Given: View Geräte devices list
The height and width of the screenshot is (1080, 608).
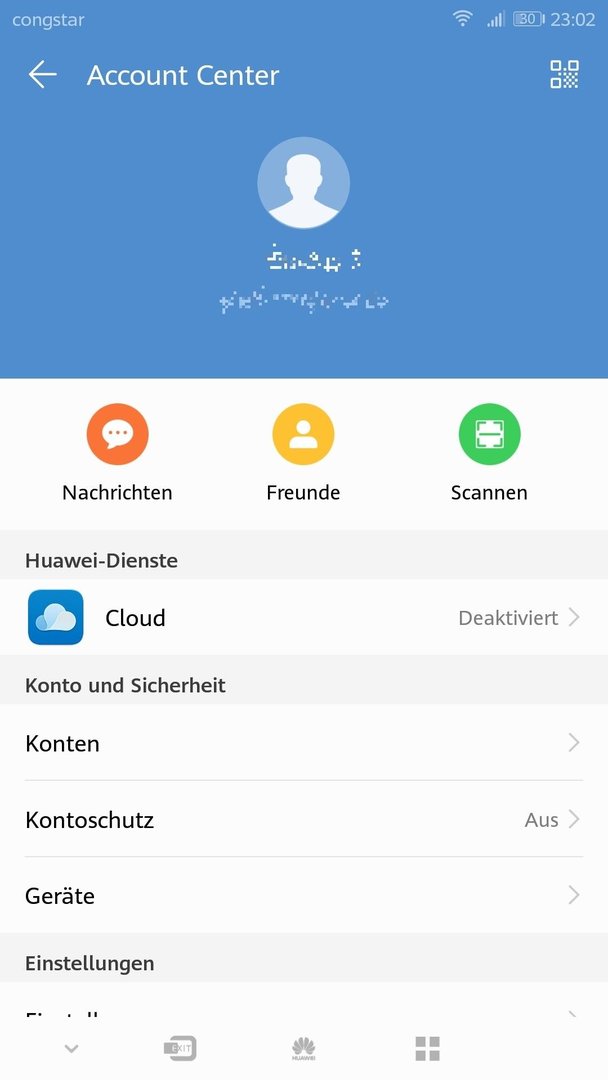Looking at the screenshot, I should [304, 896].
